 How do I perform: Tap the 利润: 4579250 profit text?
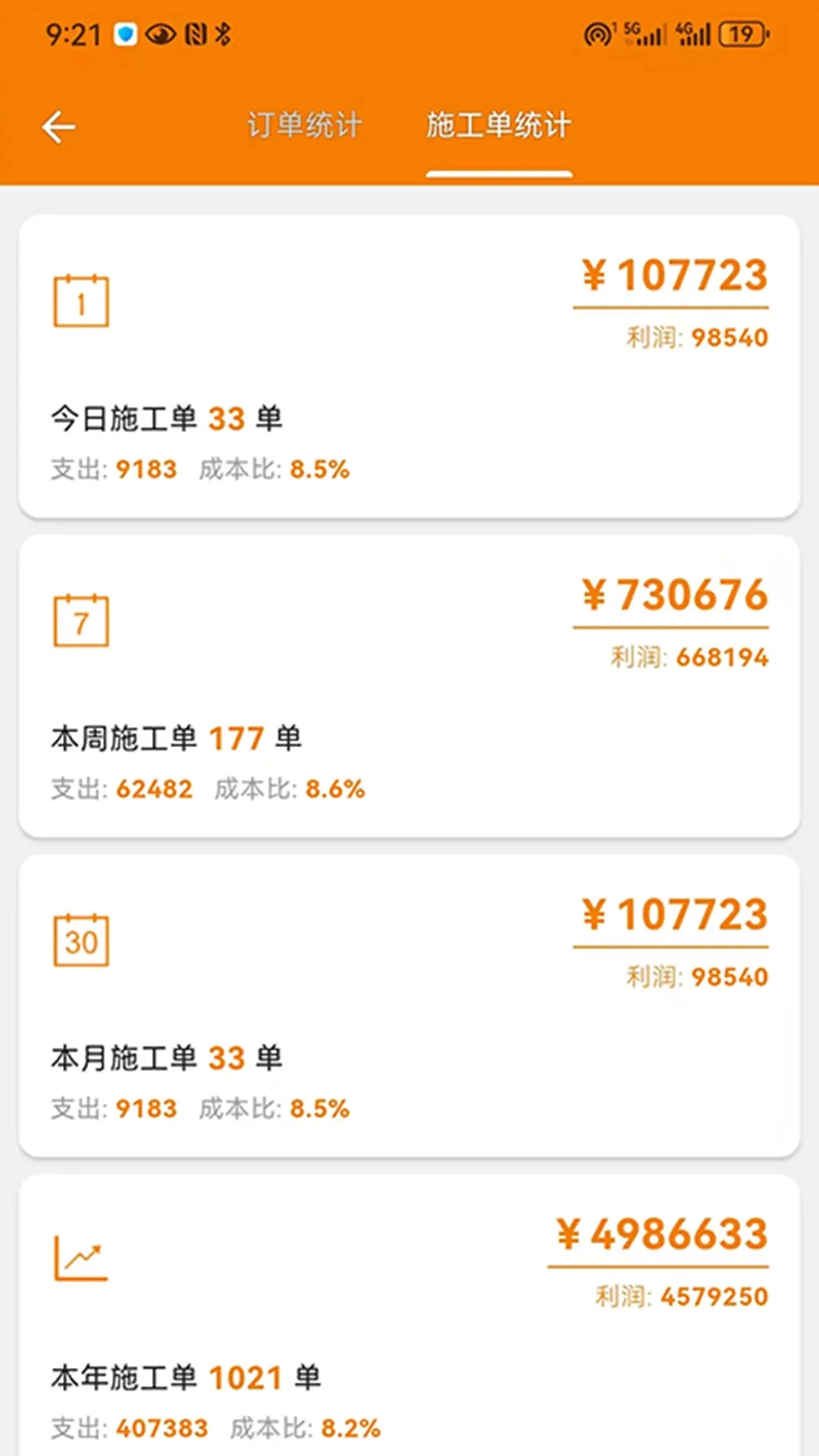(x=681, y=1296)
